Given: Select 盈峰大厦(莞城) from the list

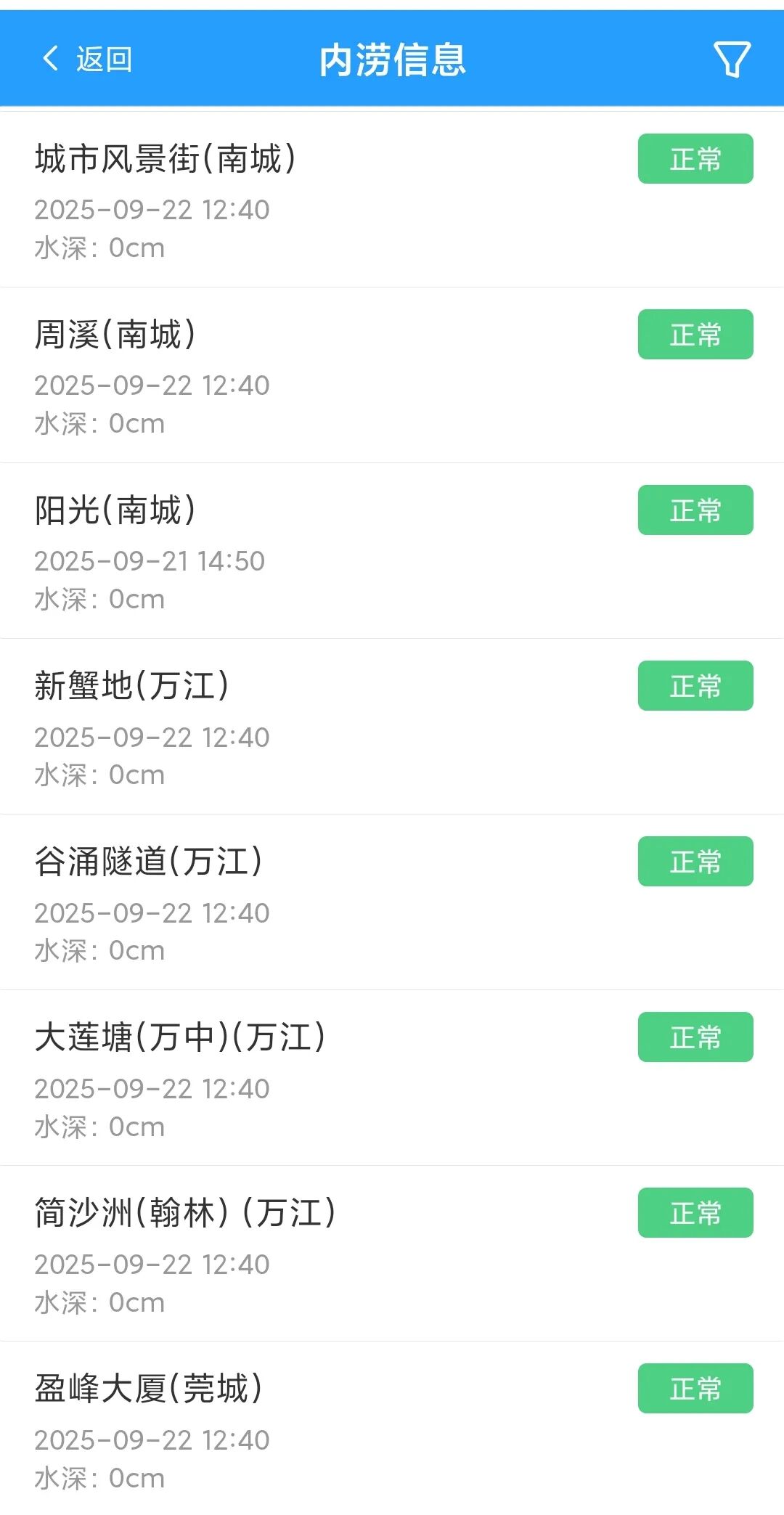Looking at the screenshot, I should point(149,1389).
